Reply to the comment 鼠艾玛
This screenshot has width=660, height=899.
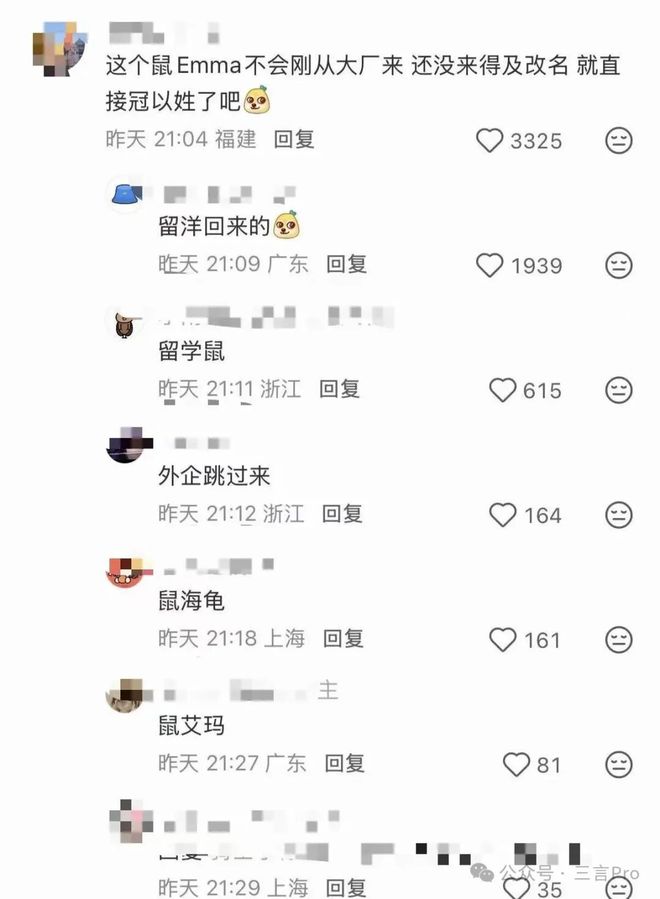(345, 763)
